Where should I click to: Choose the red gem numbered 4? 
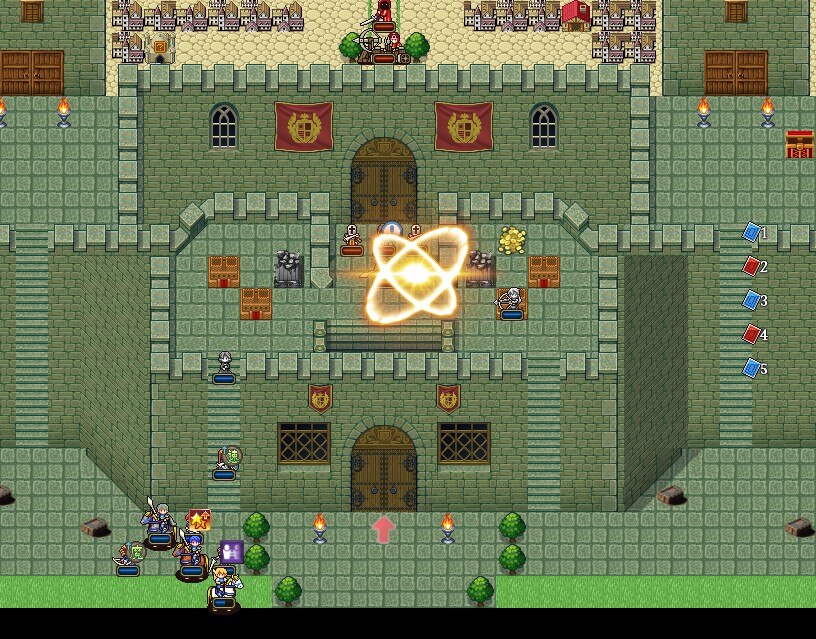(x=752, y=334)
